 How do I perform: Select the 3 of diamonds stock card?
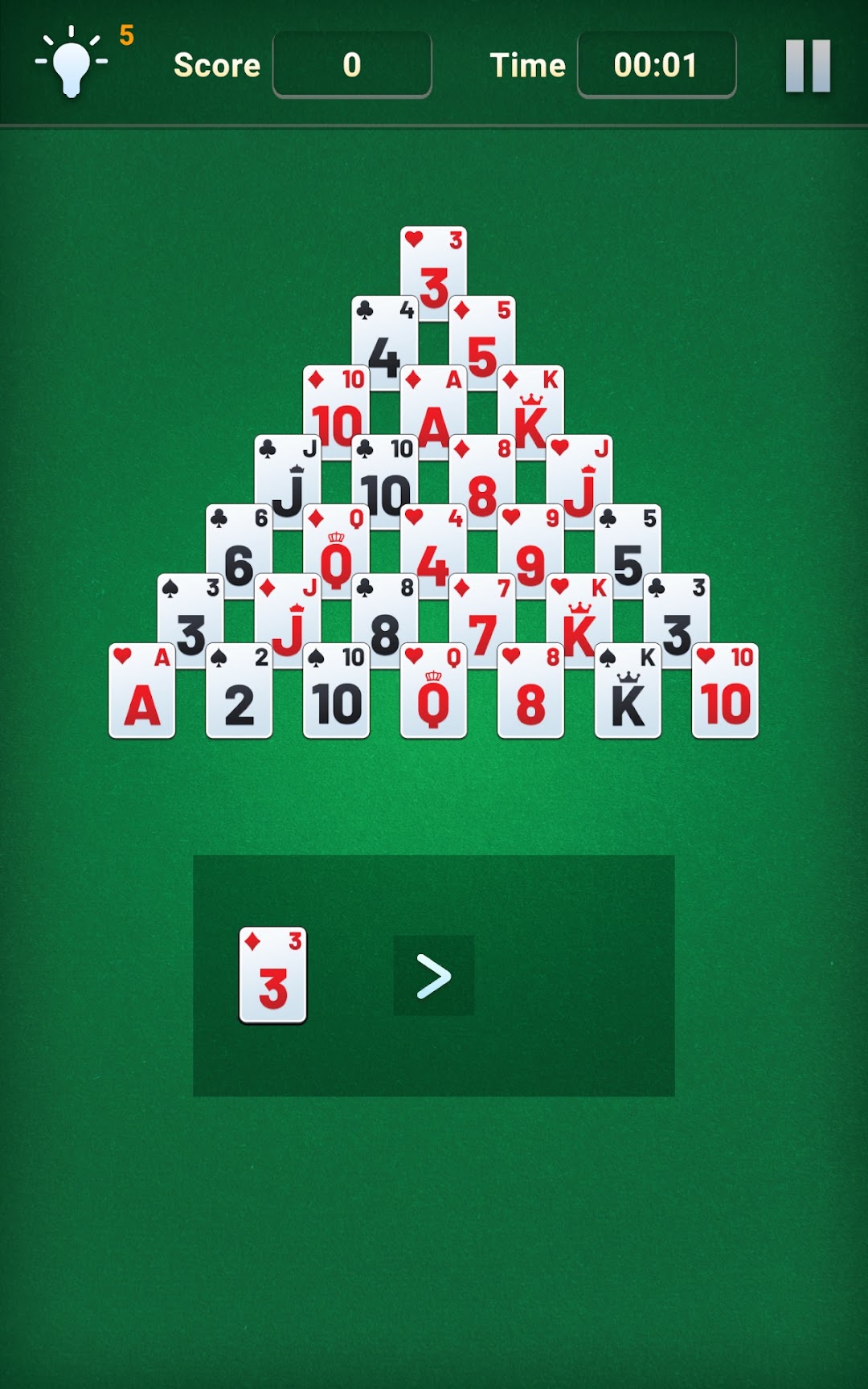(x=273, y=975)
